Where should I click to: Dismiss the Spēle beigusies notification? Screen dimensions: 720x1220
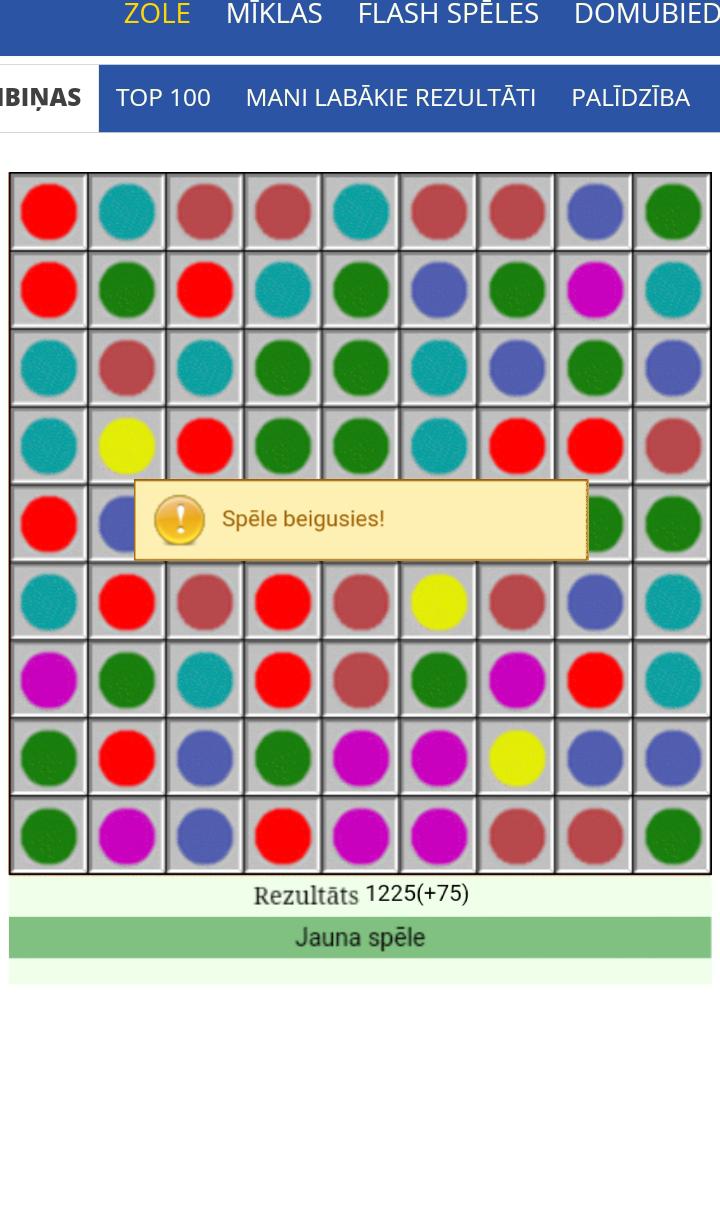(360, 520)
